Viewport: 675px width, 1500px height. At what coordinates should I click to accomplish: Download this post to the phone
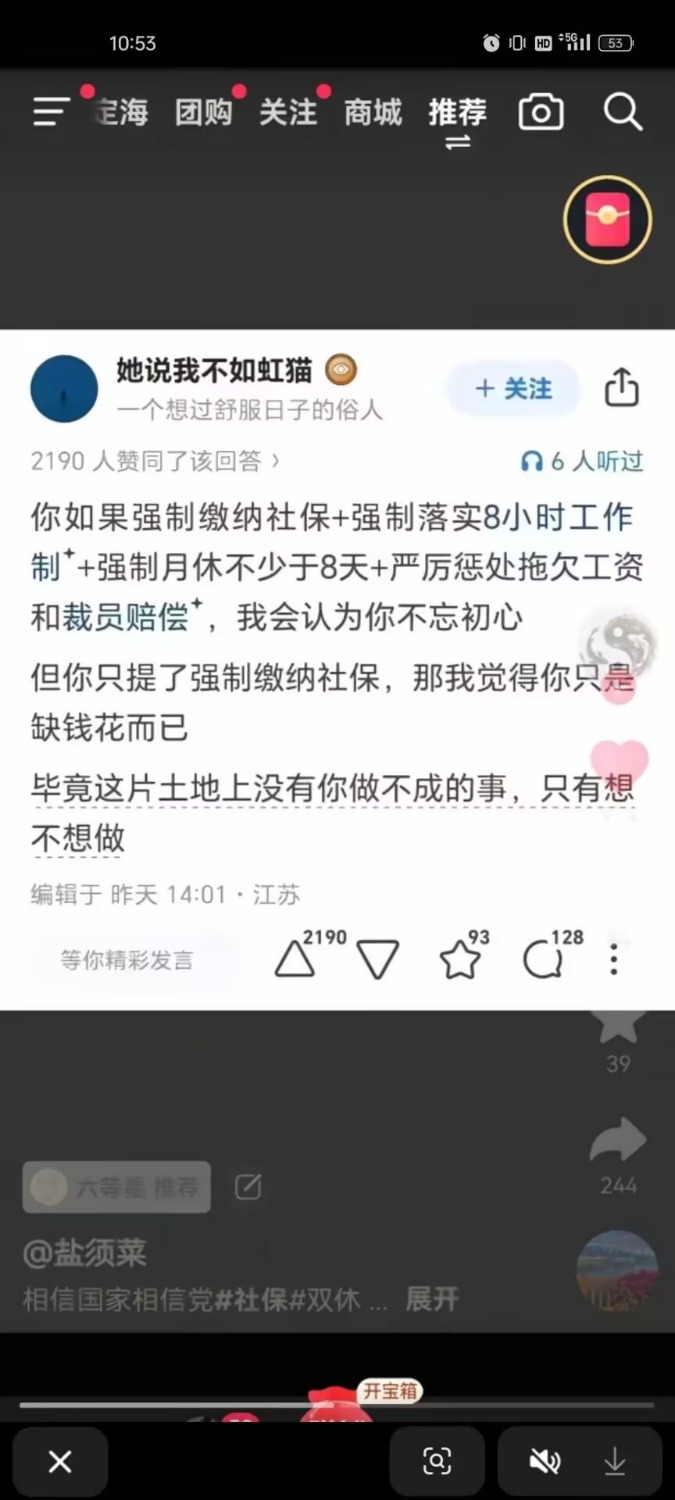click(x=615, y=1462)
